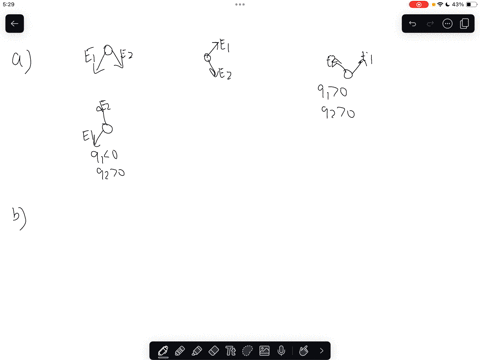480x360 pixels.
Task: Open the circled three-dot more options menu
Action: click(447, 24)
